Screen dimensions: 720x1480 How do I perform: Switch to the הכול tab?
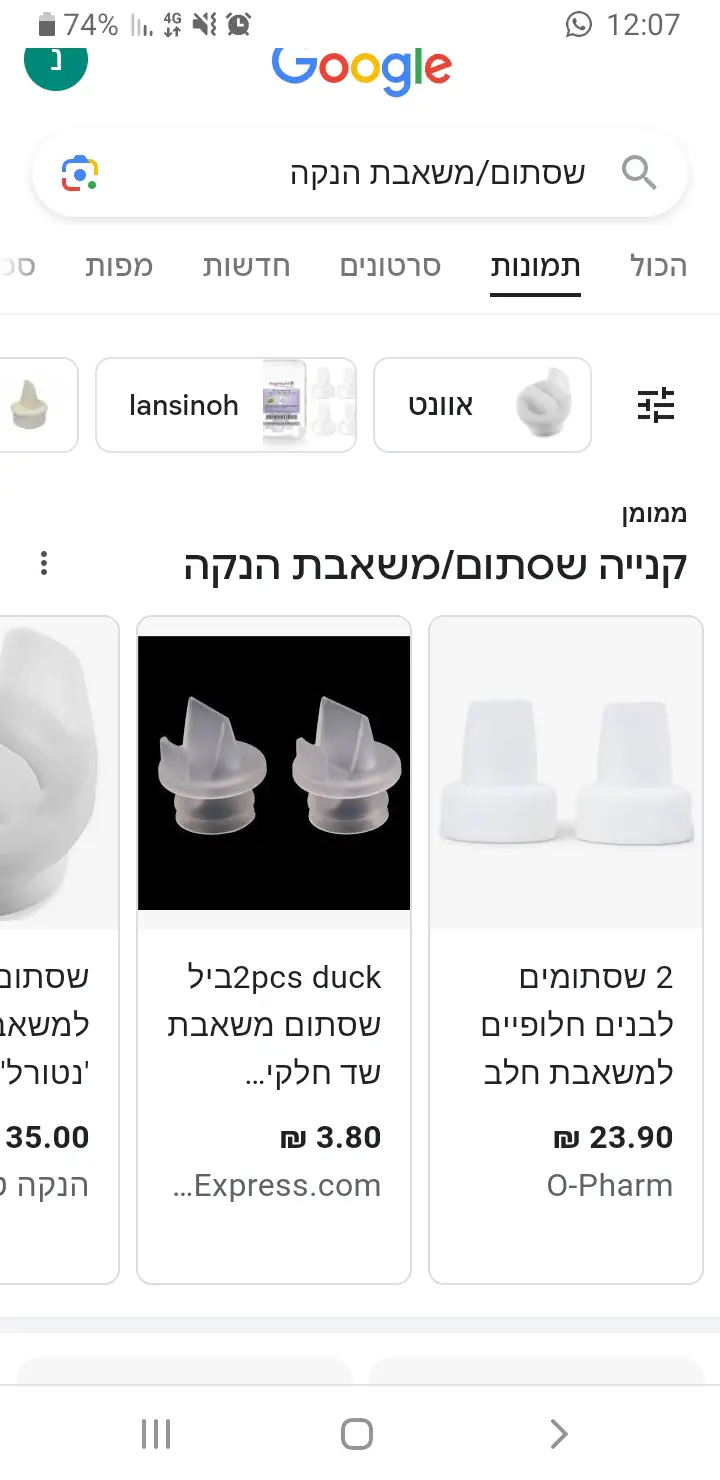(x=658, y=266)
